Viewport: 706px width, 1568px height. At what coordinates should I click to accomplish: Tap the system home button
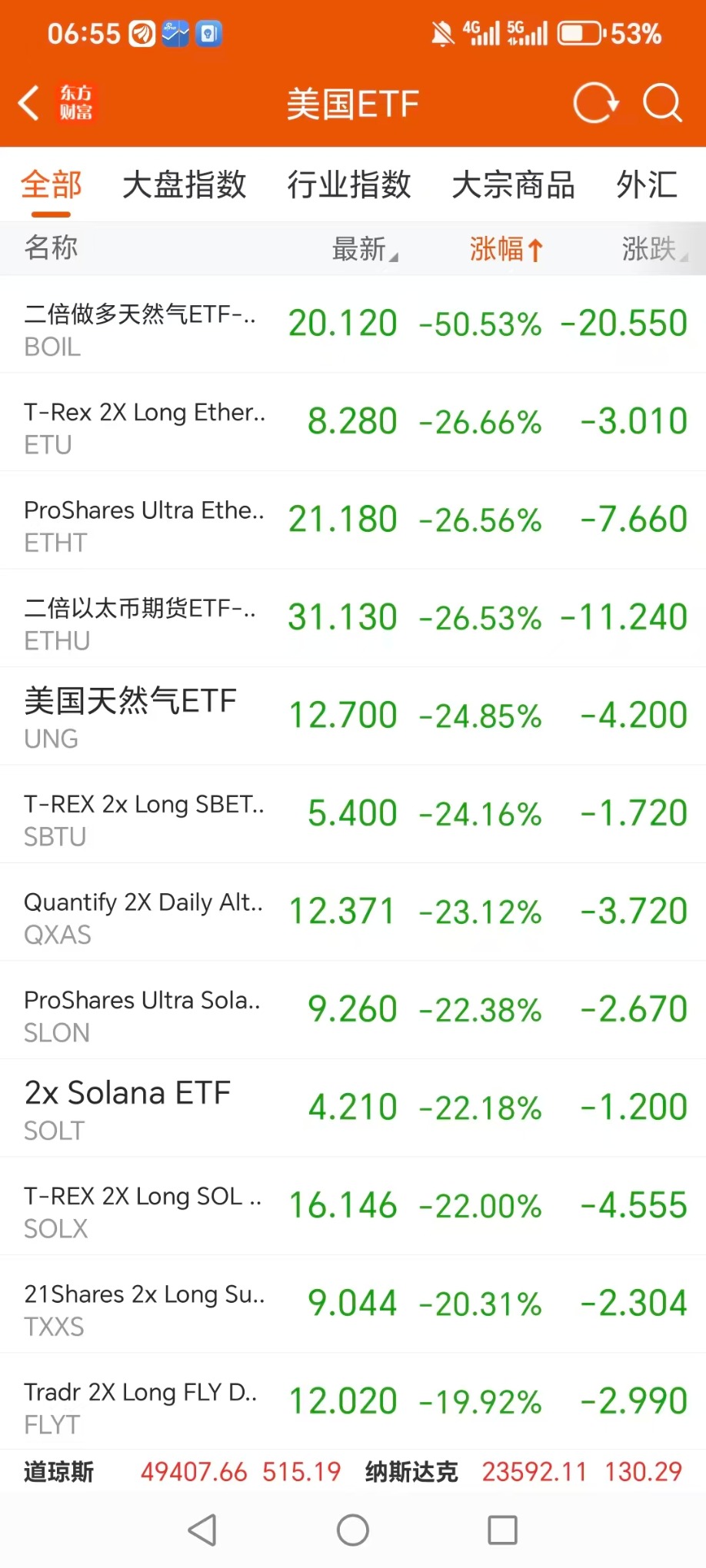coord(353,1530)
